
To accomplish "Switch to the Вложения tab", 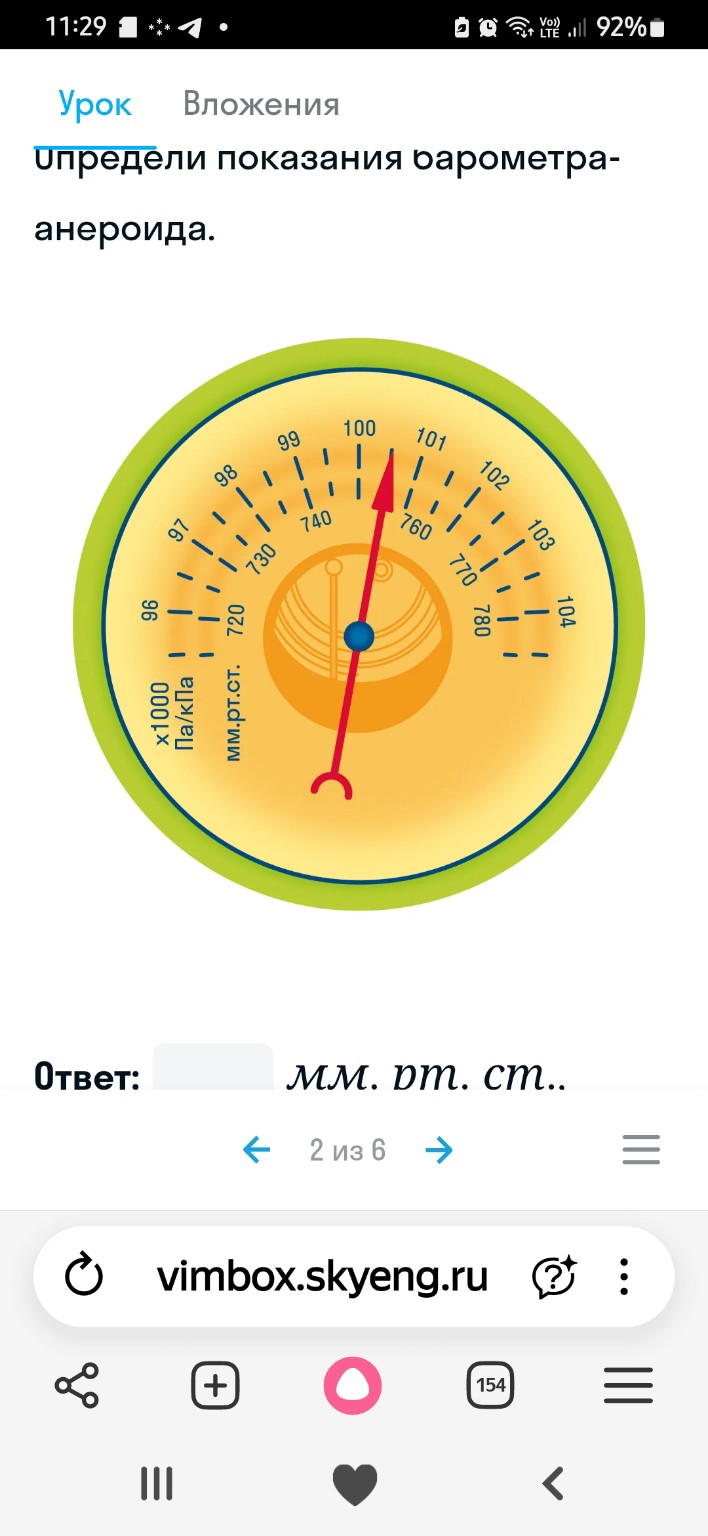I will [x=261, y=104].
